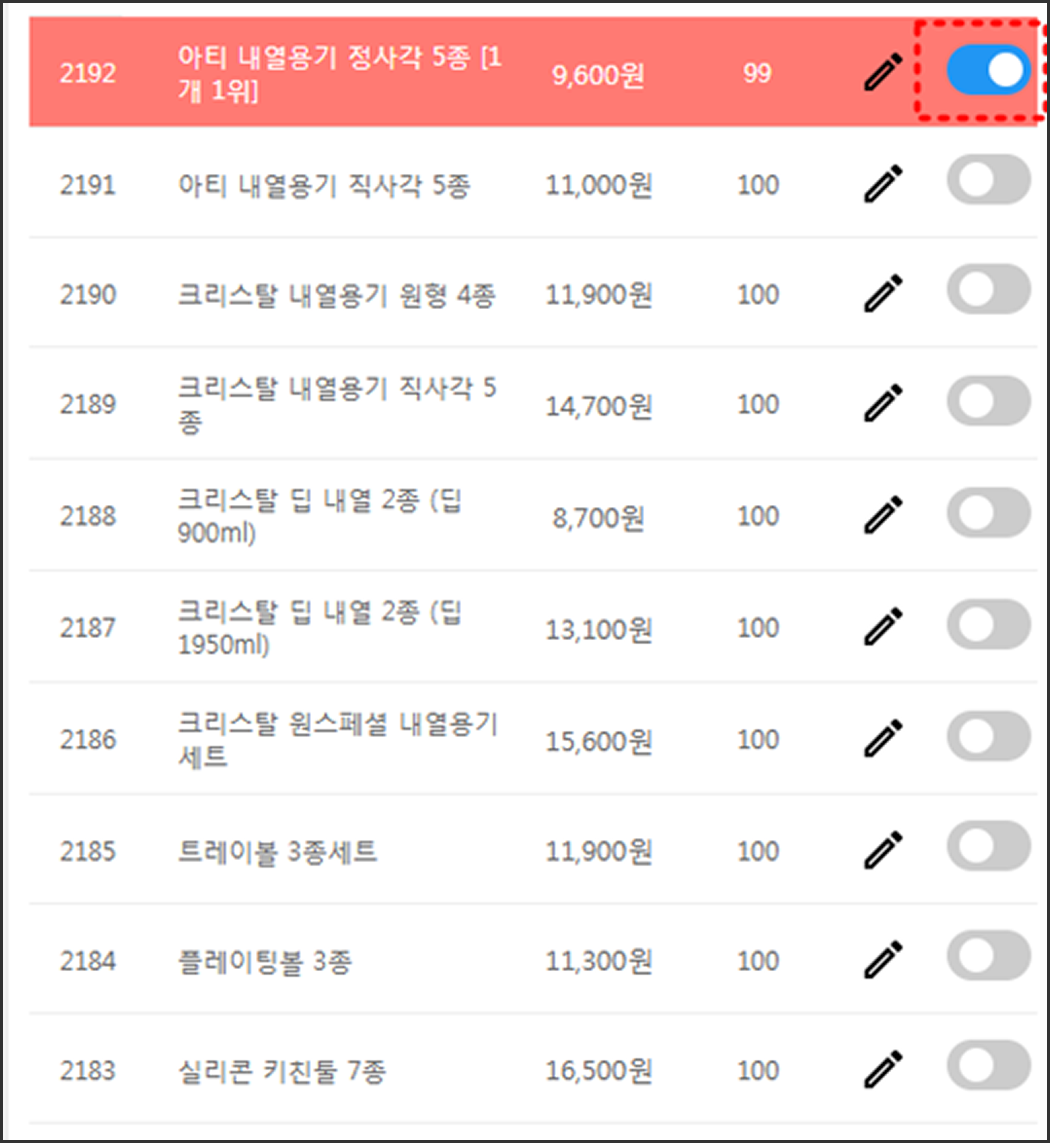
Task: Enable the toggle for 실리콘 키친툴 7종
Action: click(987, 1066)
